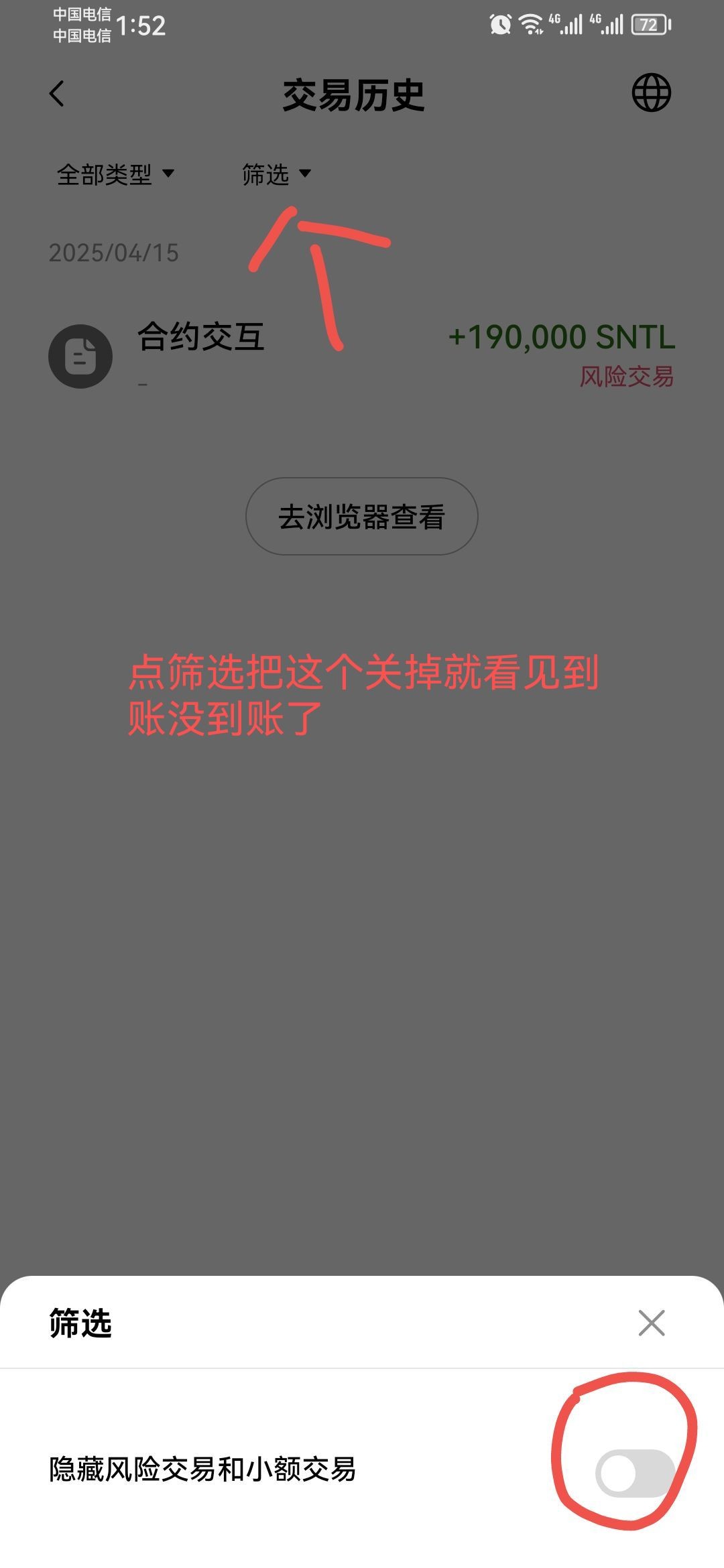Image resolution: width=724 pixels, height=1568 pixels.
Task: Toggle the 隐藏风险交易和小额交易 switch
Action: click(x=635, y=1473)
